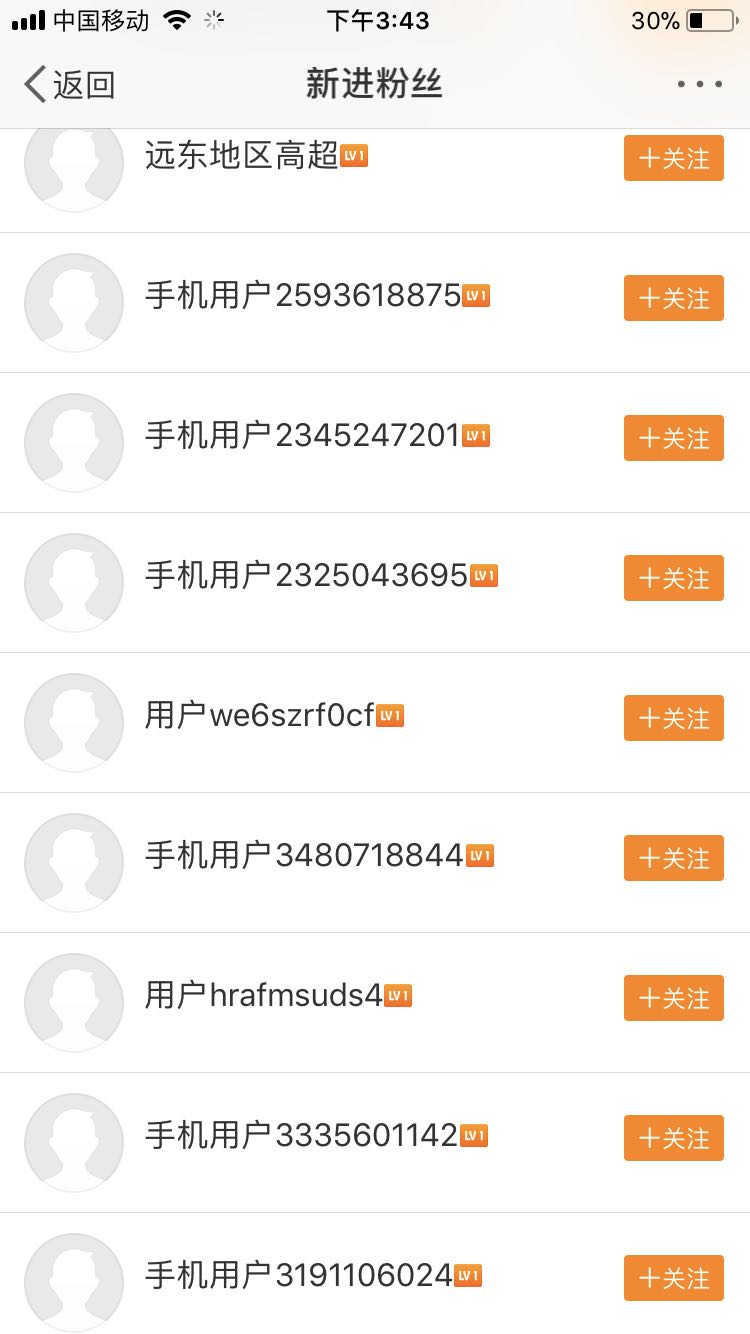The width and height of the screenshot is (750, 1334).
Task: Follow 用户hrafmsuds4
Action: [673, 998]
